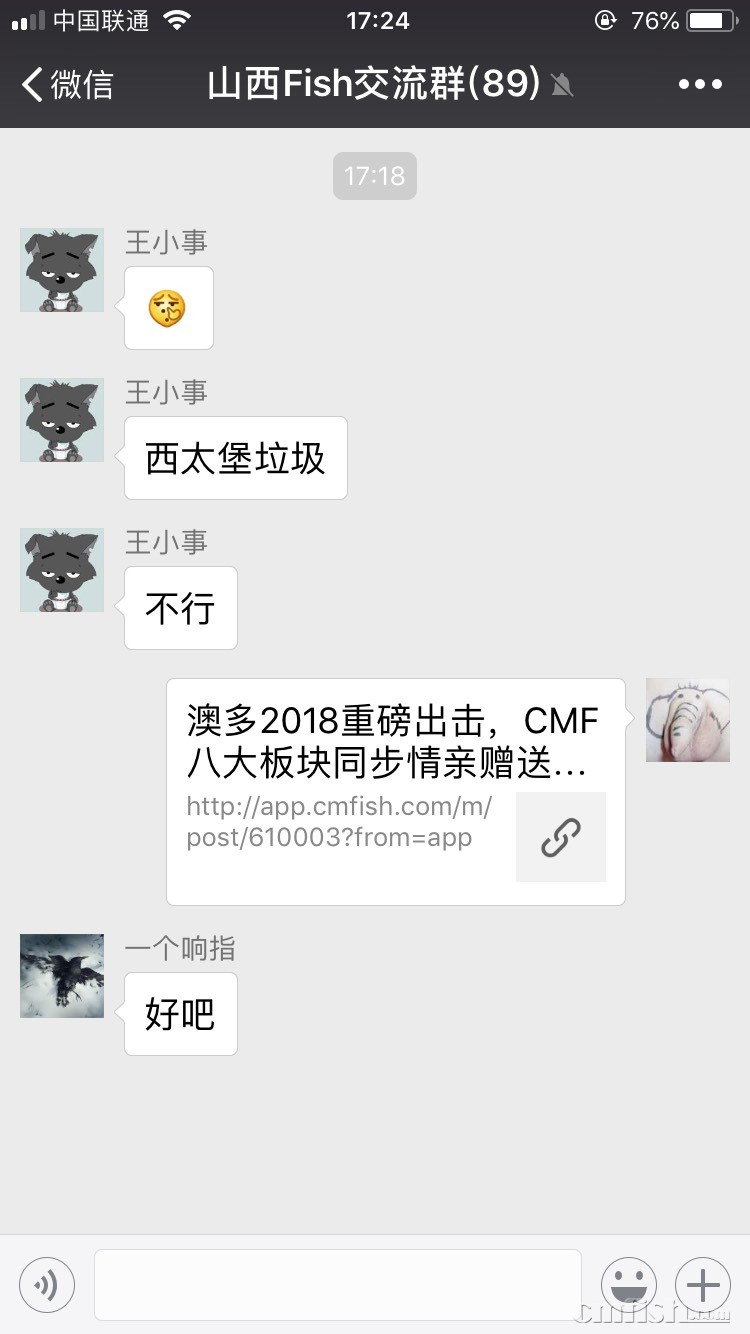View 一个响指's profile avatar

62,976
